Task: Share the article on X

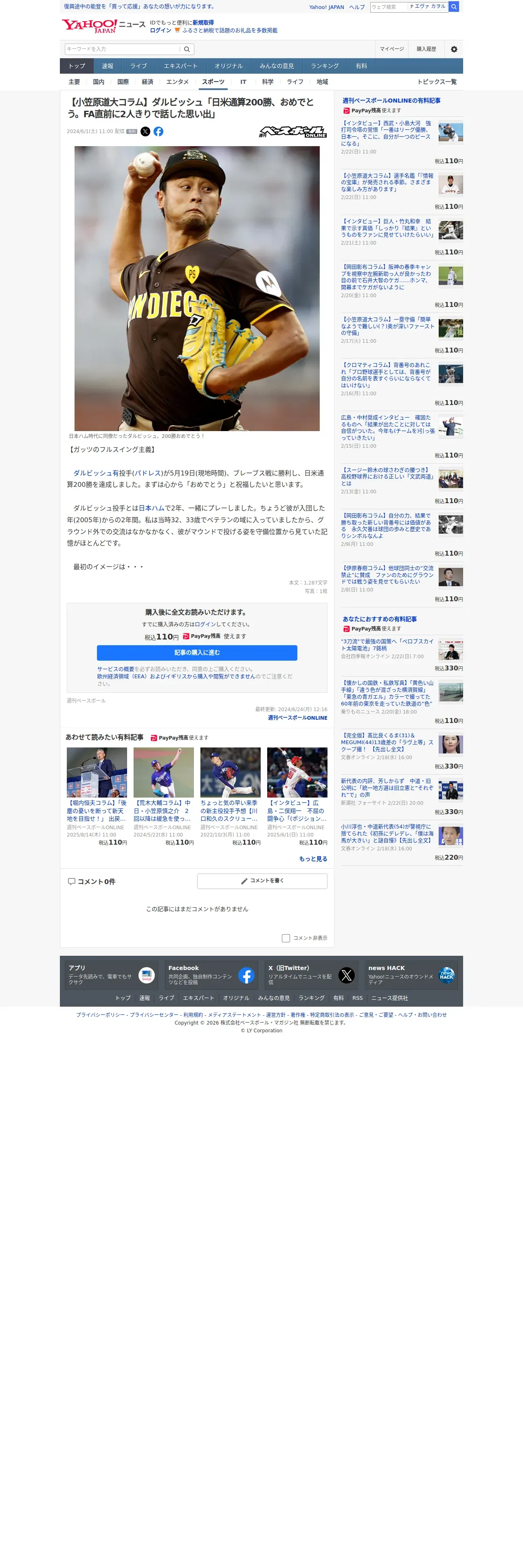Action: [145, 131]
